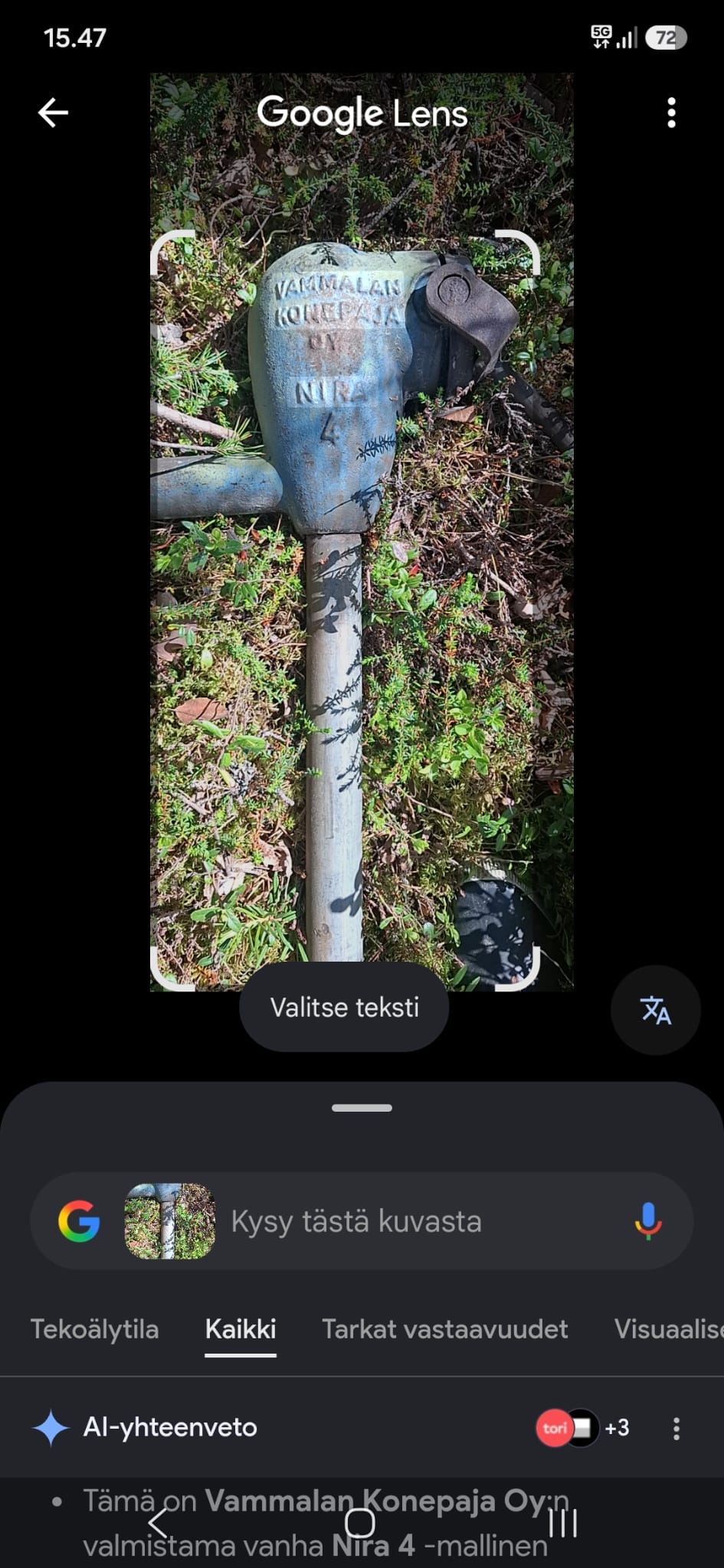
Task: Tap the Valitse teksti button
Action: tap(344, 1008)
